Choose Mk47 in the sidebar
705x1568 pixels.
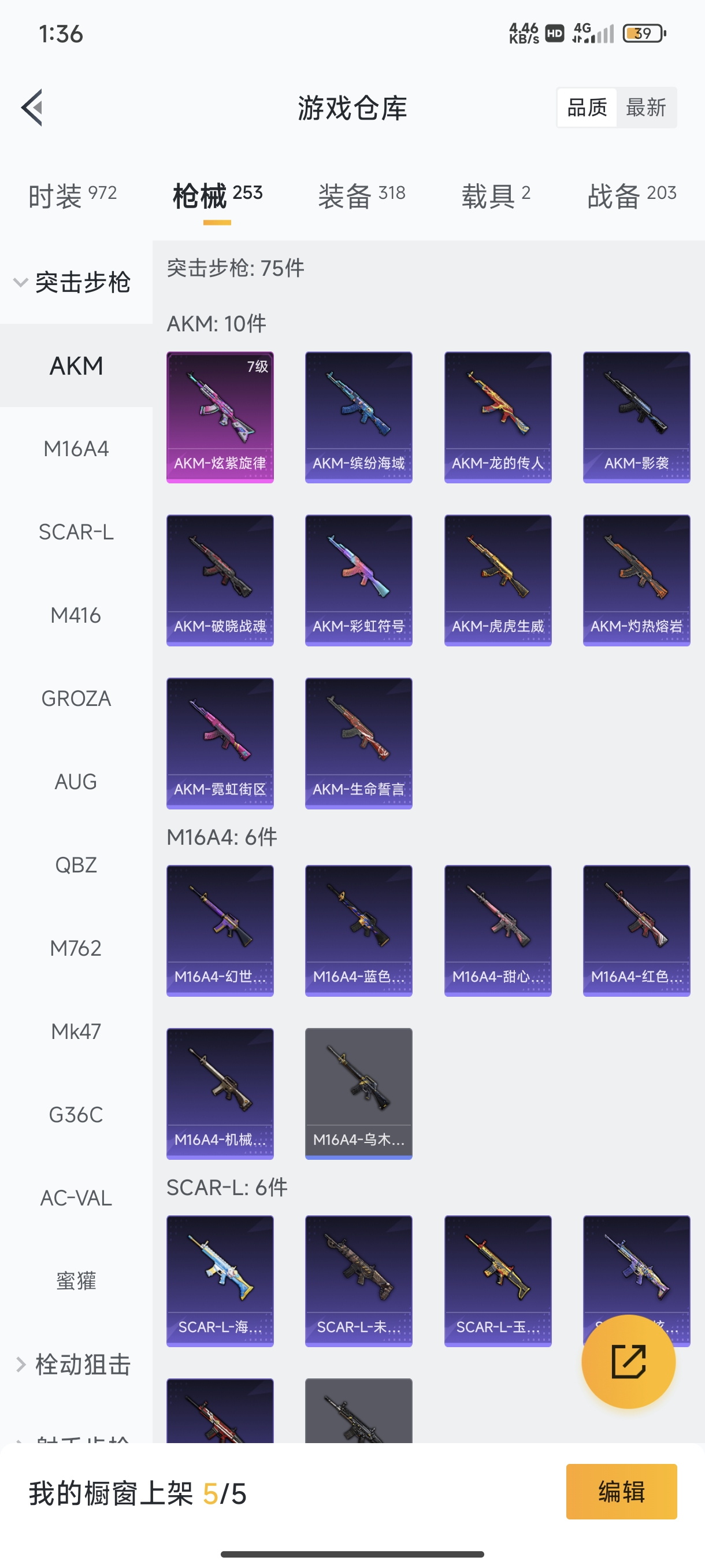click(x=76, y=1031)
